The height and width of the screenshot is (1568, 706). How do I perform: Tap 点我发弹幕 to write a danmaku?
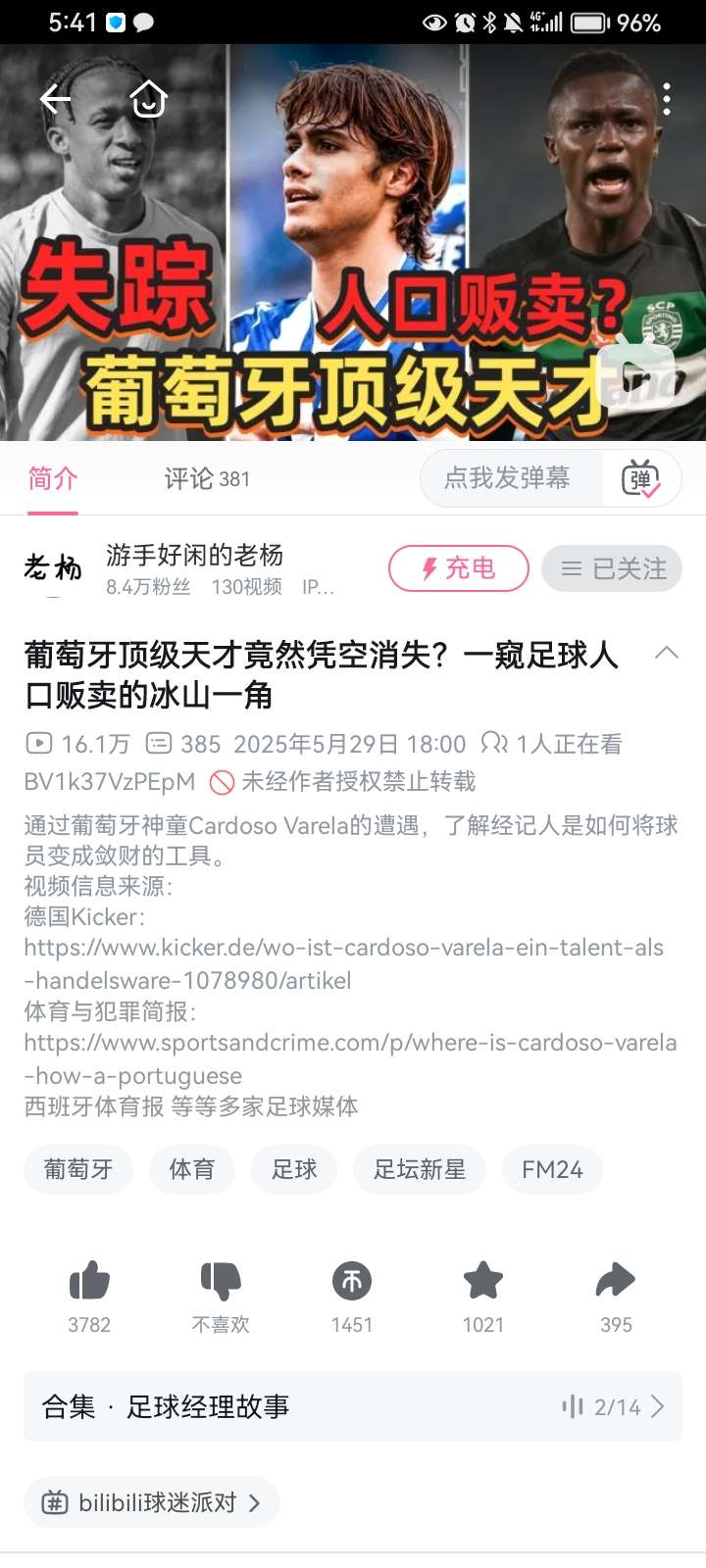pos(507,478)
